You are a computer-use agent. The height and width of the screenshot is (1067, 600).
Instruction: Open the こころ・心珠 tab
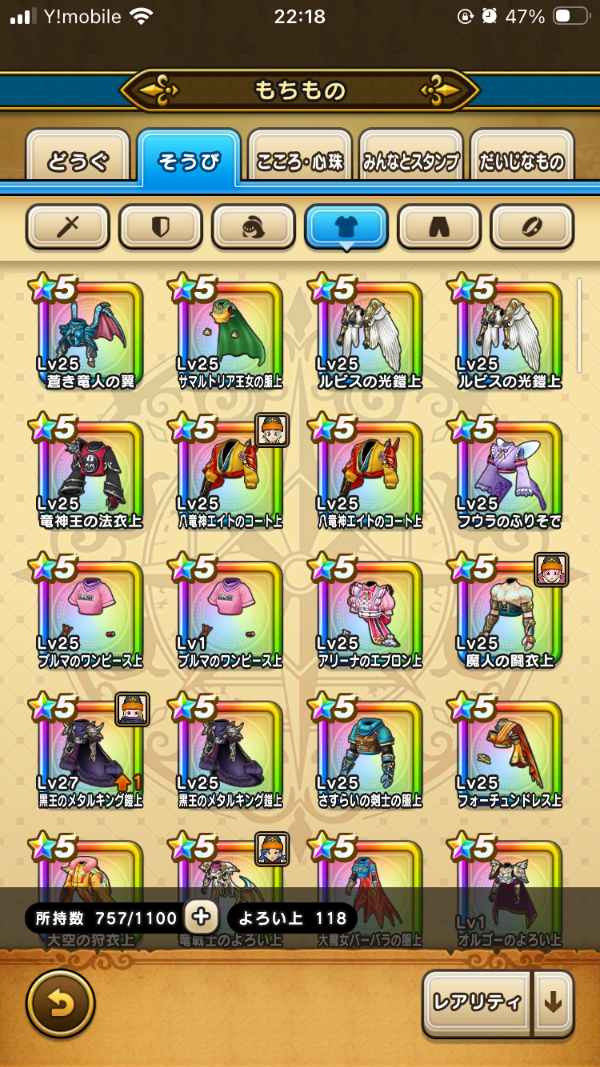click(x=298, y=161)
